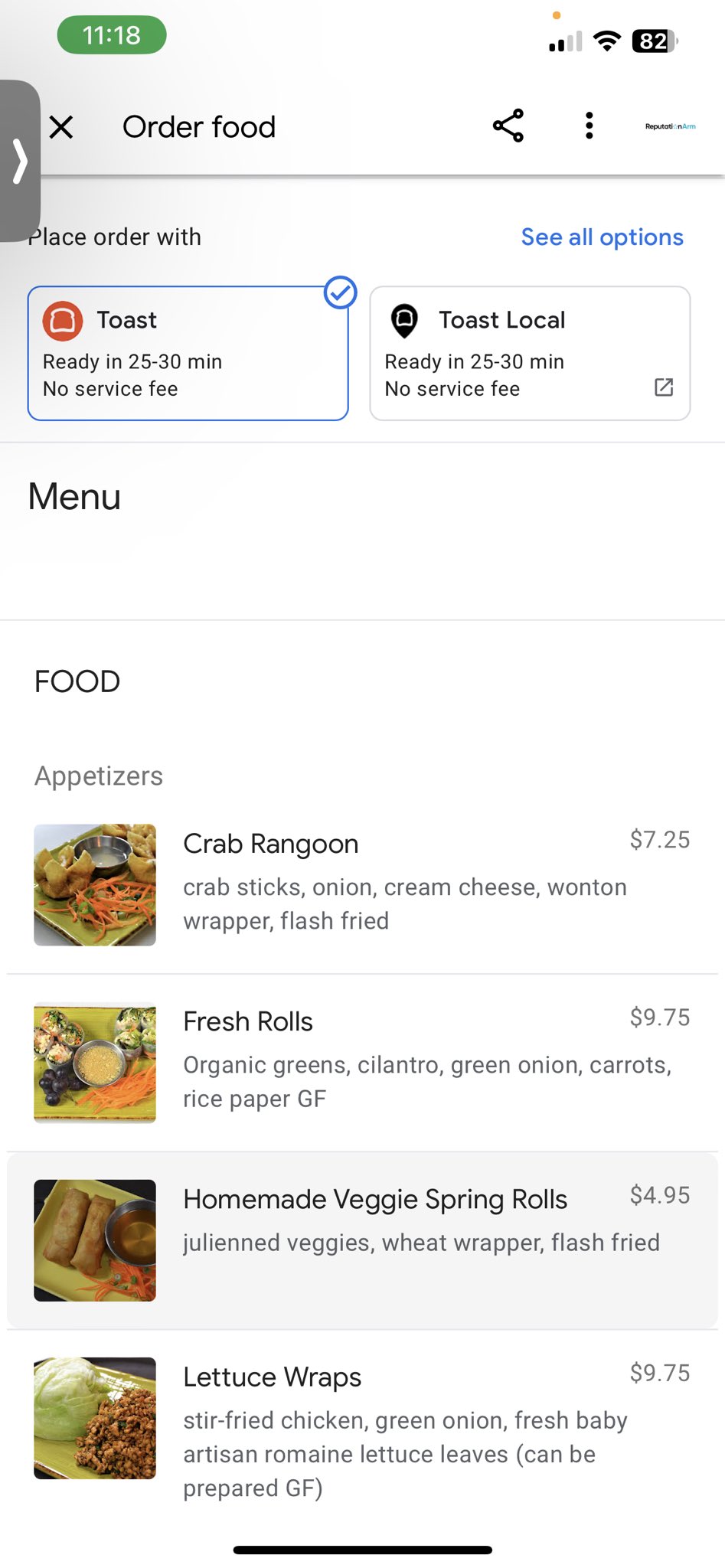Screen dimensions: 725x1568
Task: See all ordering options
Action: (x=602, y=237)
